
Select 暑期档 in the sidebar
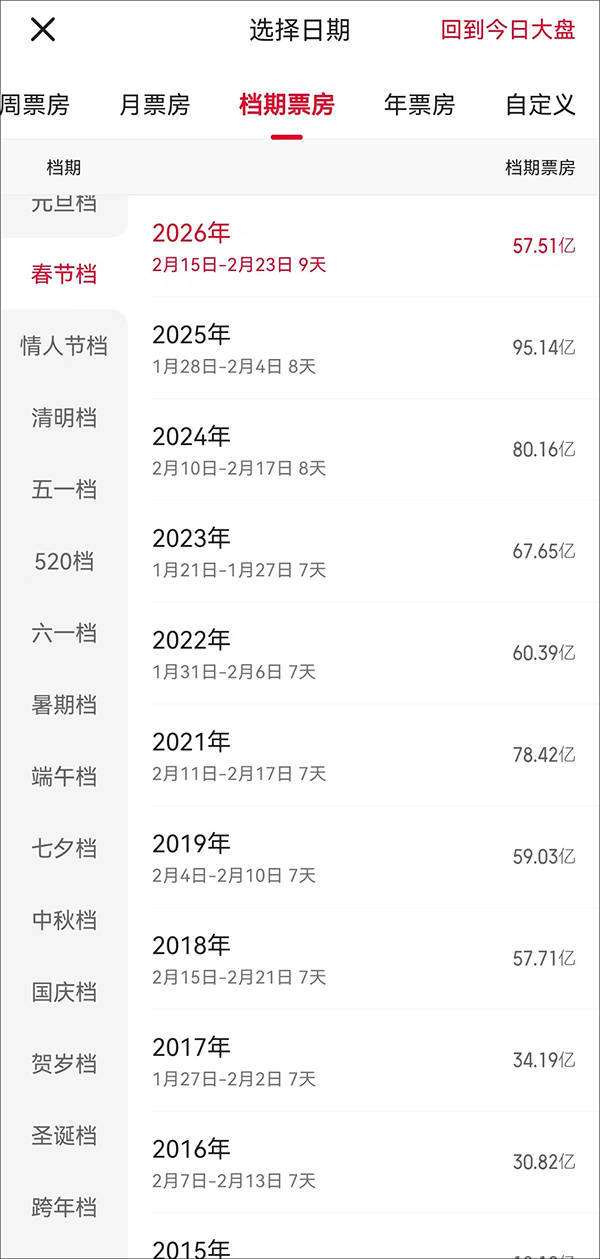pos(64,705)
